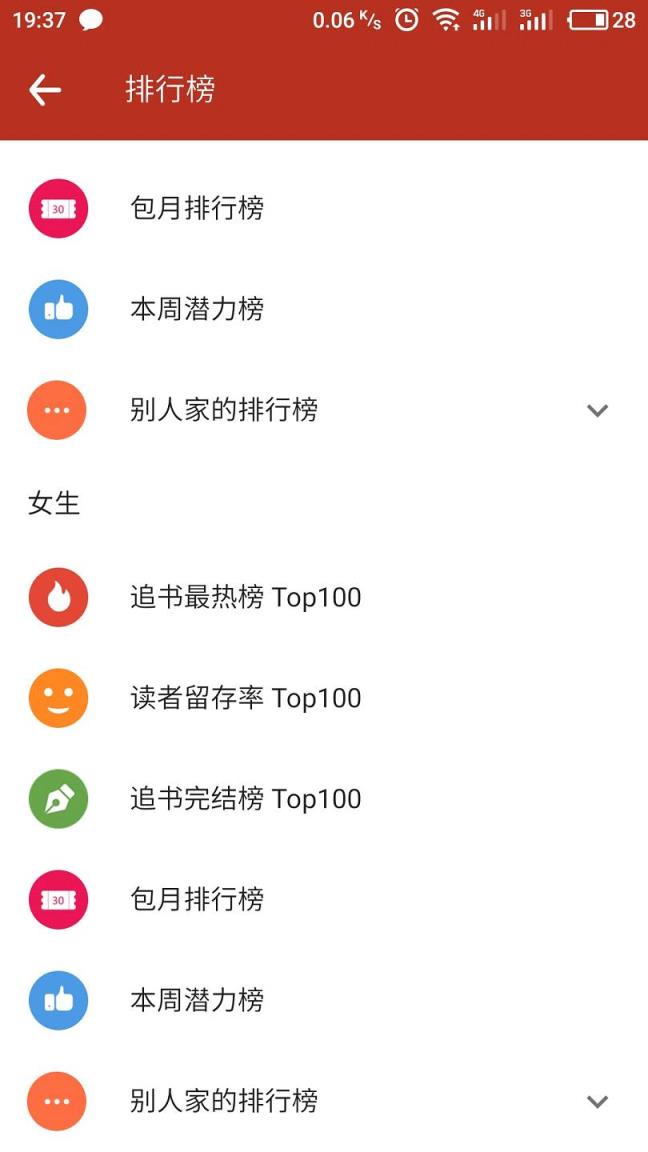Expand 别人家的排行榜 in the 女生 section
This screenshot has width=648, height=1152.
597,1101
